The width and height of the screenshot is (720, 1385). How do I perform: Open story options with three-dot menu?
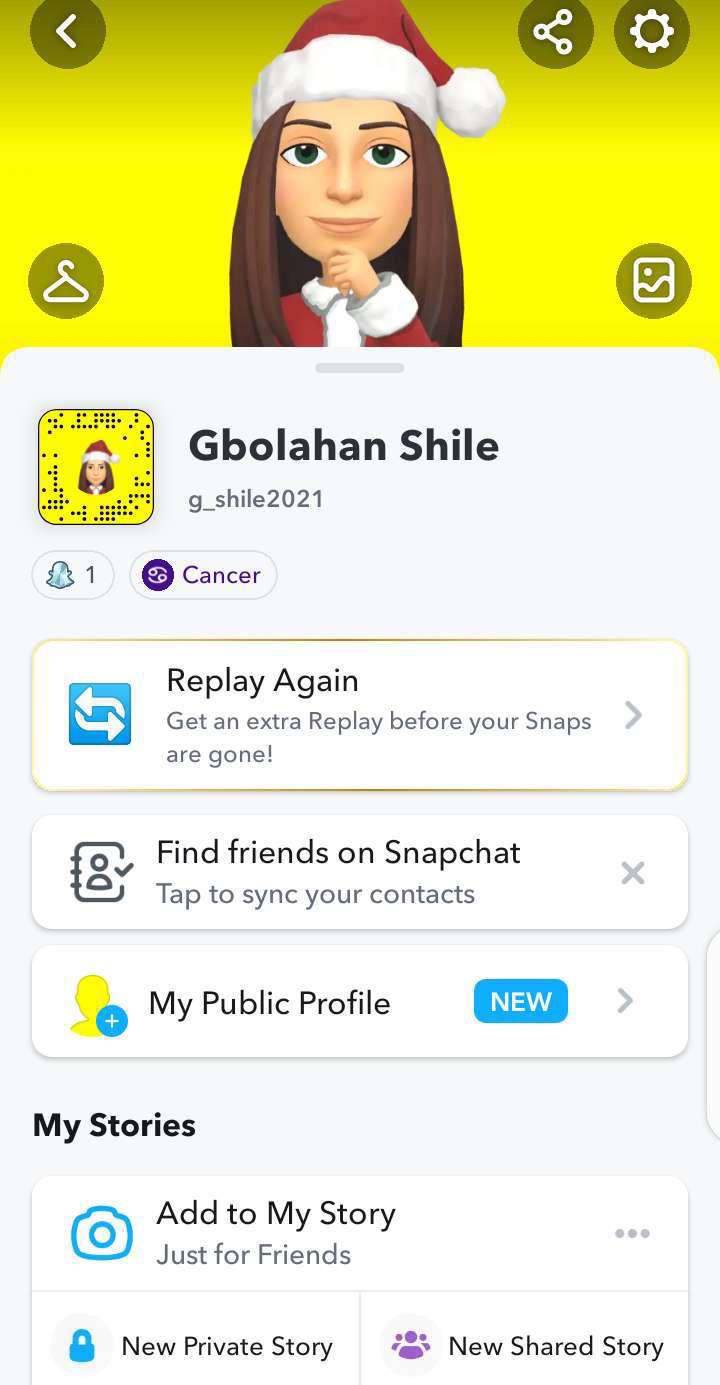pyautogui.click(x=632, y=1232)
